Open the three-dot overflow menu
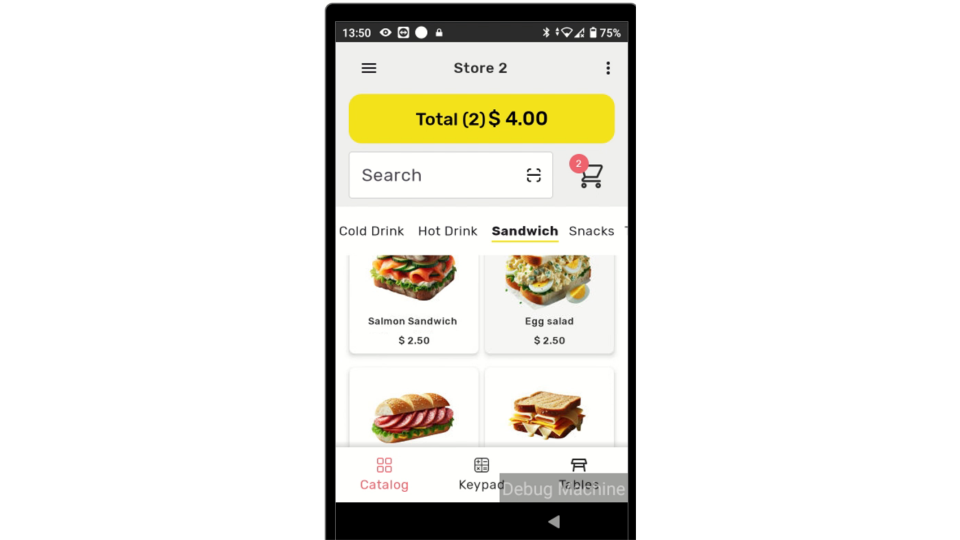Screen dimensions: 960x540 tap(607, 68)
